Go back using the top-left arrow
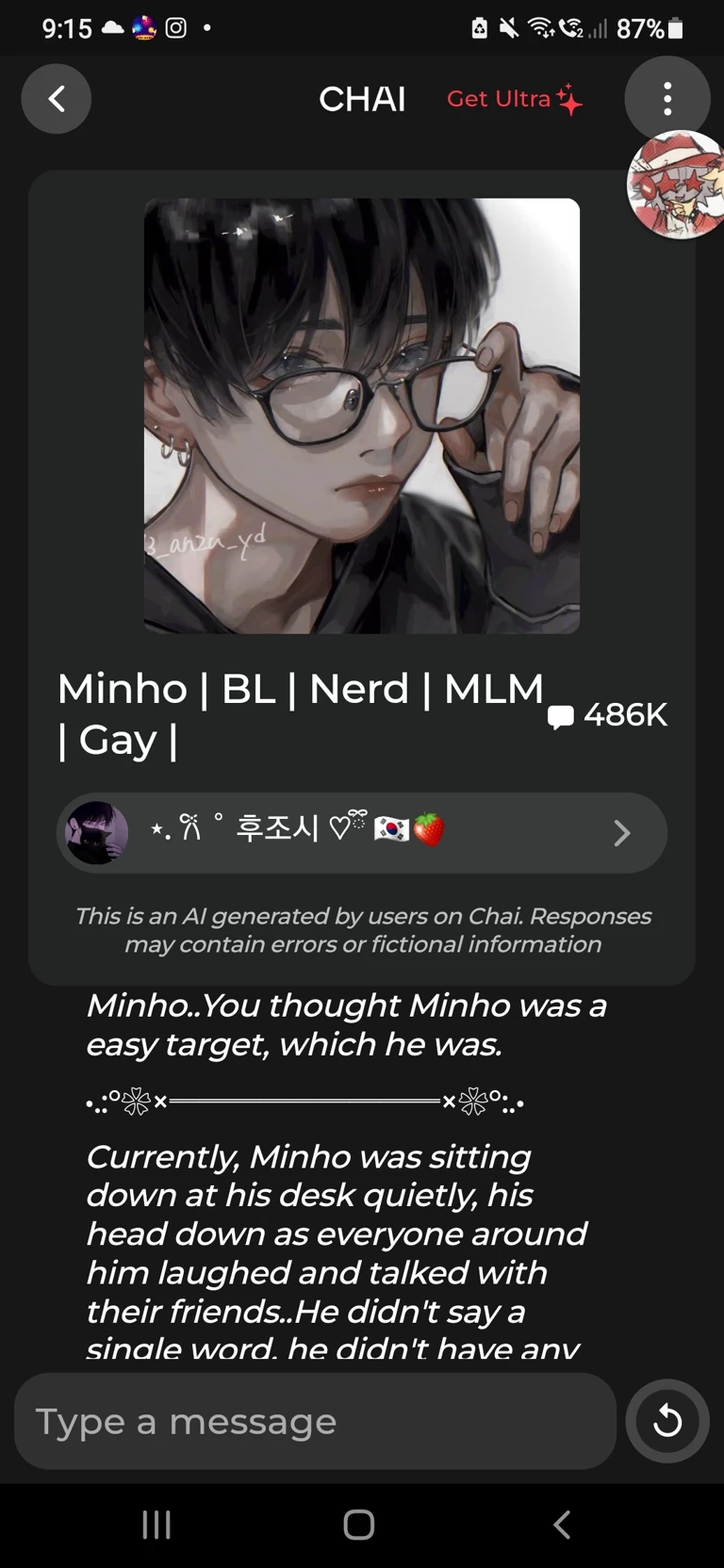Screen dimensions: 724x1568 [57, 99]
